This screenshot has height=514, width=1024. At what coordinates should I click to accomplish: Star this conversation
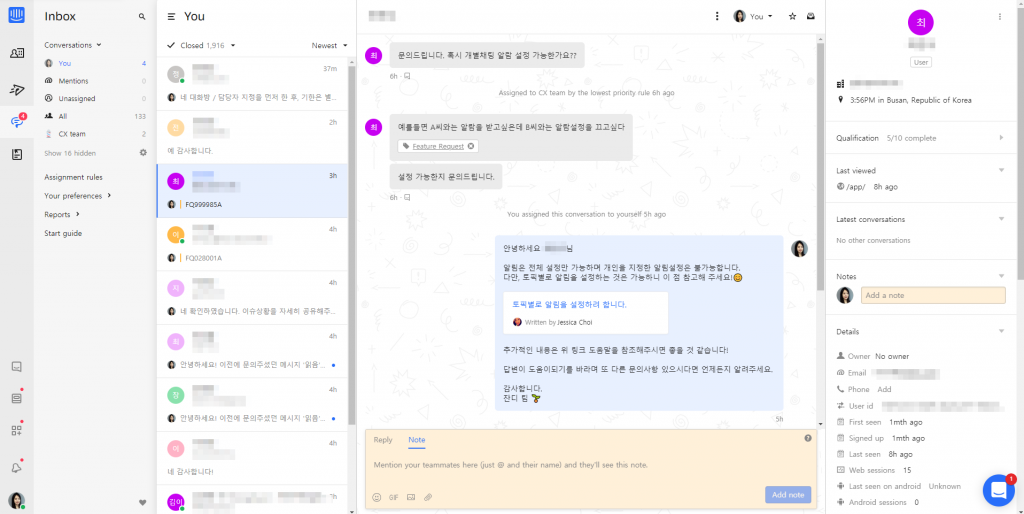792,16
